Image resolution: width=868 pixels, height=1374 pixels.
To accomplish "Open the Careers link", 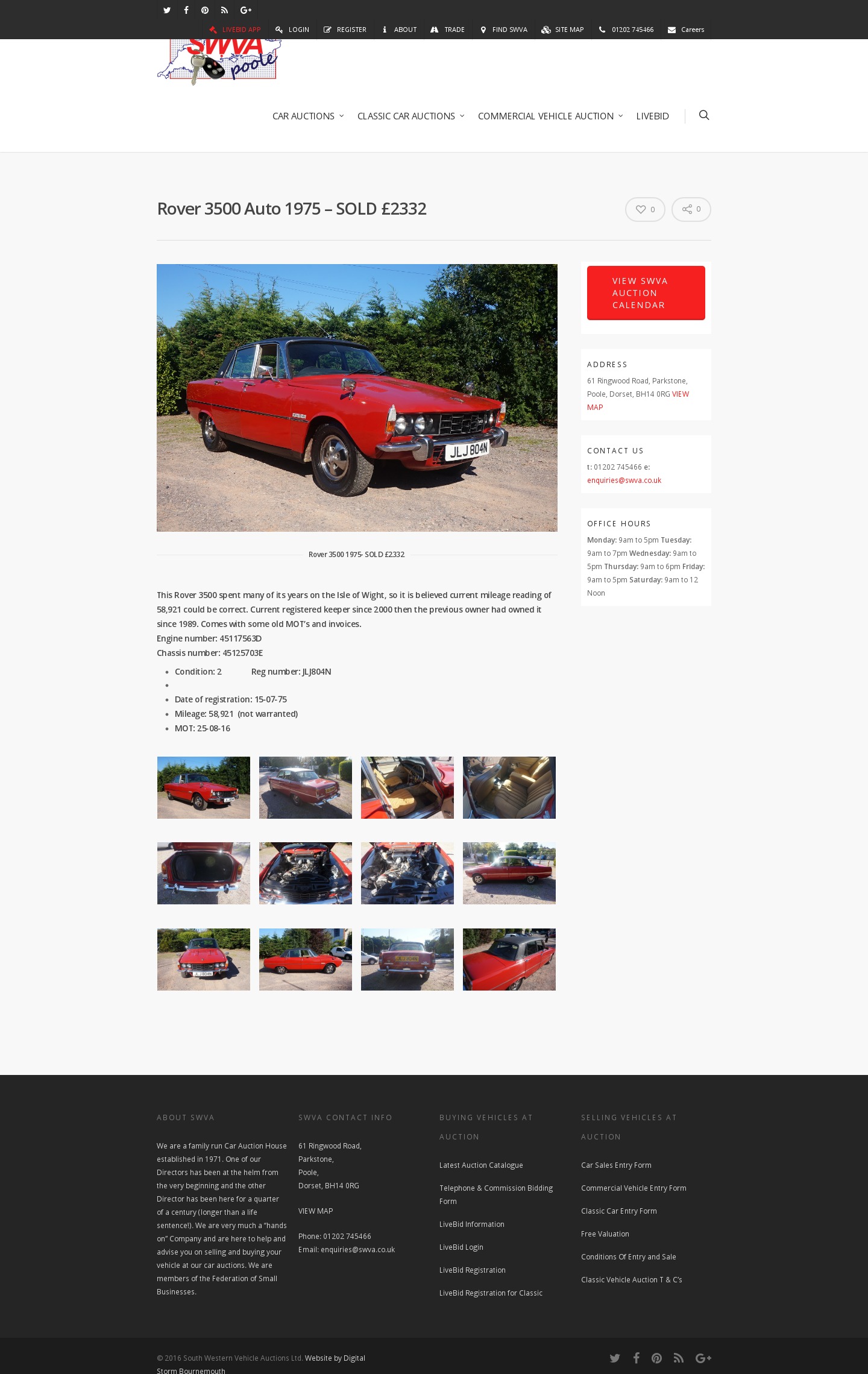I will (686, 30).
